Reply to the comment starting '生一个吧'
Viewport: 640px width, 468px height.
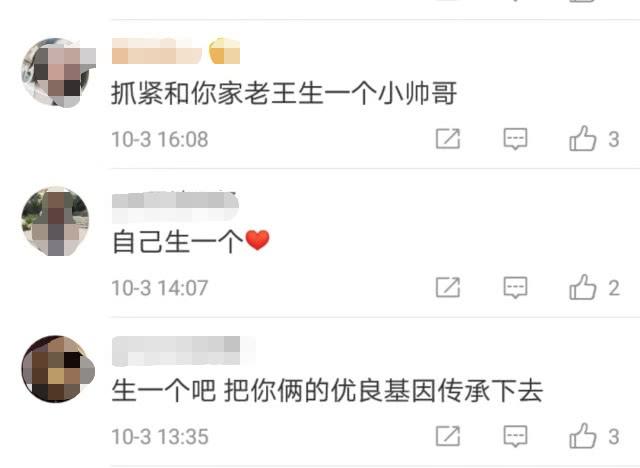click(515, 436)
